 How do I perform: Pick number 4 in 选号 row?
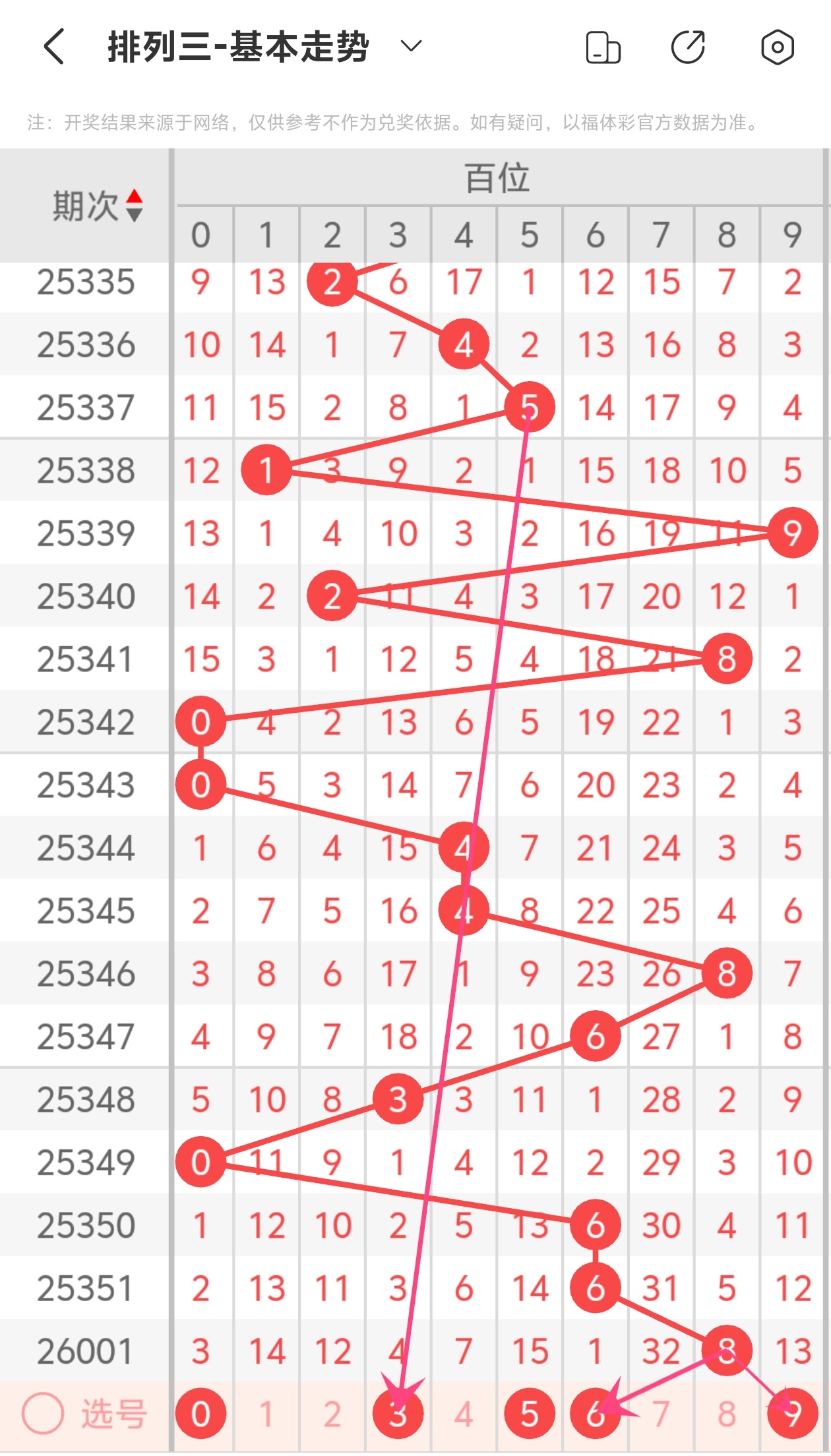coord(464,1414)
